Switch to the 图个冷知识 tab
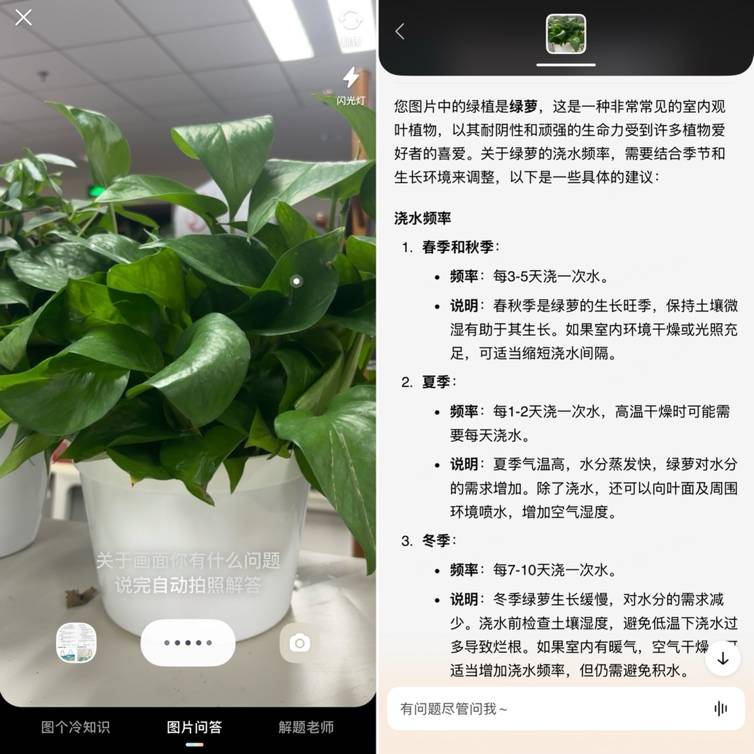The image size is (754, 754). 75,727
